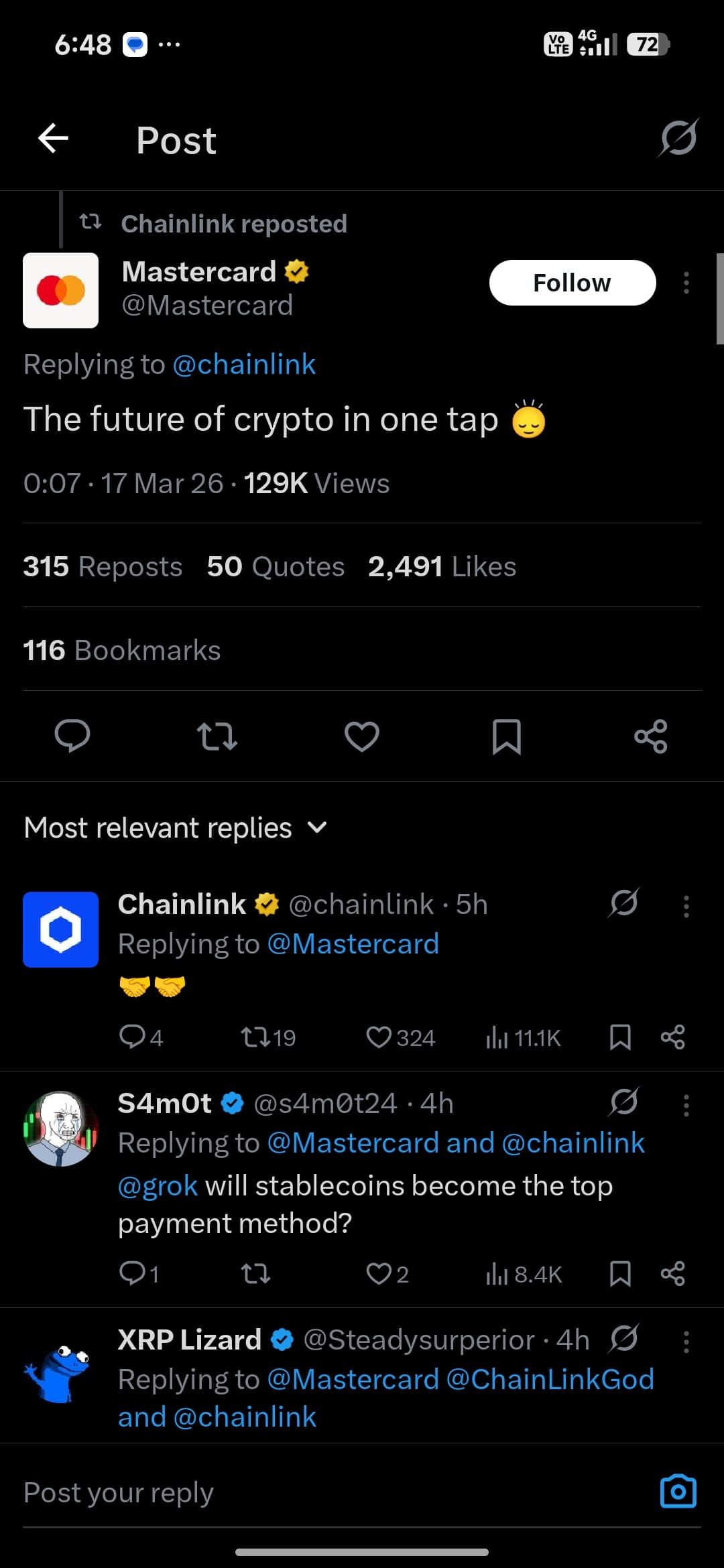The width and height of the screenshot is (724, 1568).
Task: Open the @chainlink mention link
Action: (245, 364)
